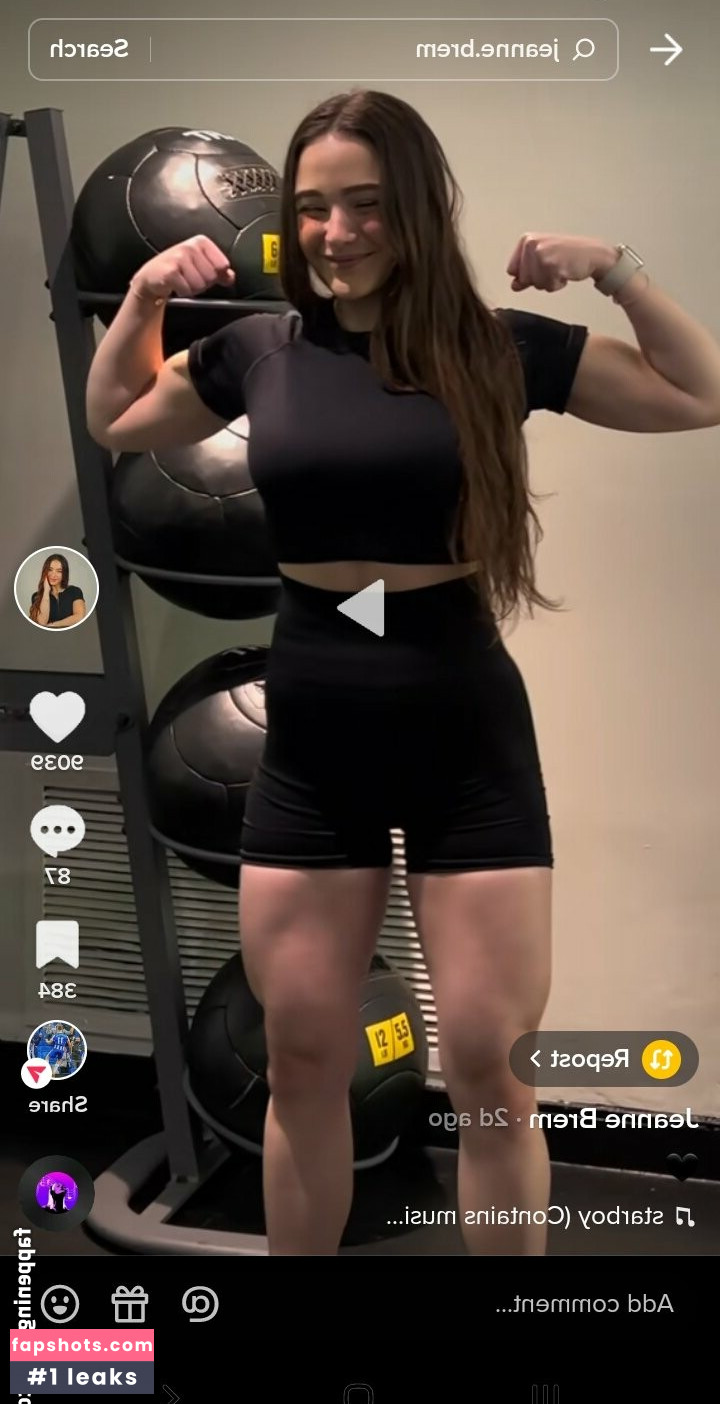Image resolution: width=720 pixels, height=1404 pixels.
Task: Resume video with center play icon
Action: 362,607
